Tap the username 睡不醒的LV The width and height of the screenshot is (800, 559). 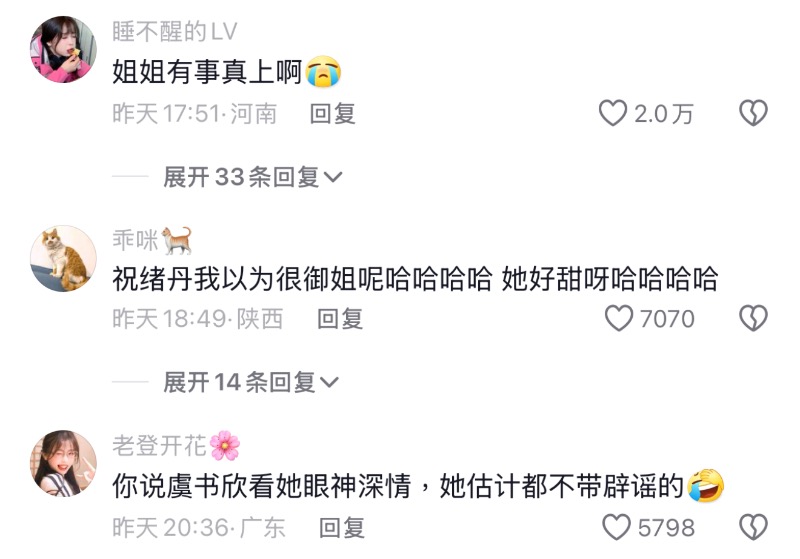point(175,32)
